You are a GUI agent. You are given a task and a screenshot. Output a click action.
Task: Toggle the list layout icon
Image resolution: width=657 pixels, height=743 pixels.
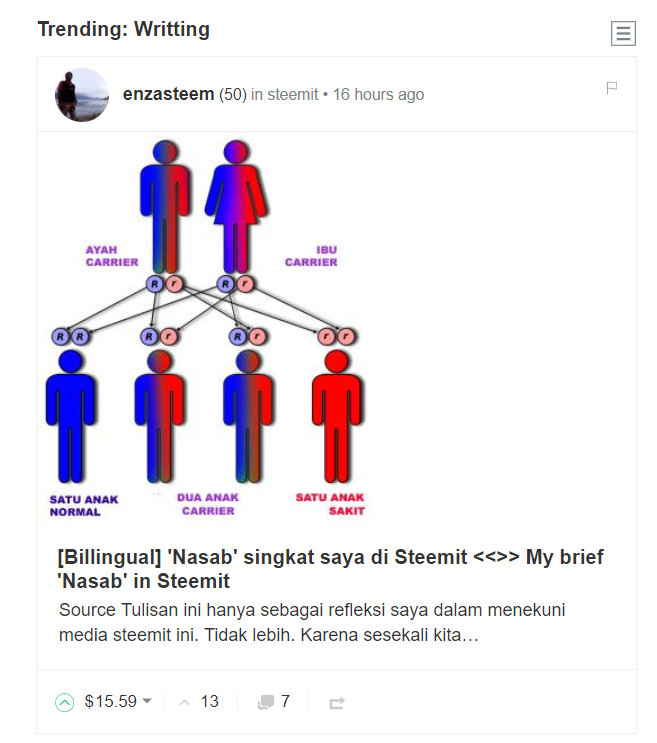623,34
